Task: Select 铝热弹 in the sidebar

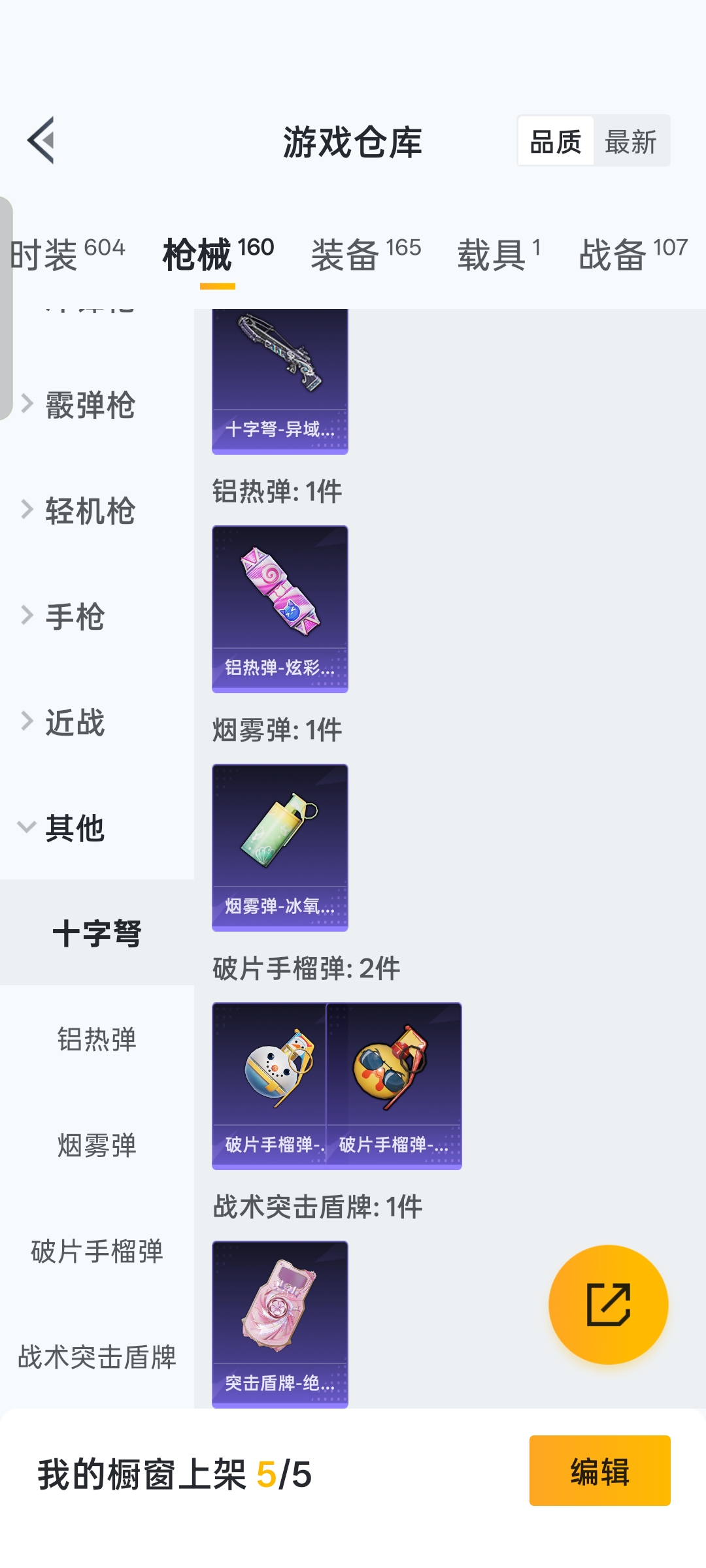Action: tap(97, 1039)
